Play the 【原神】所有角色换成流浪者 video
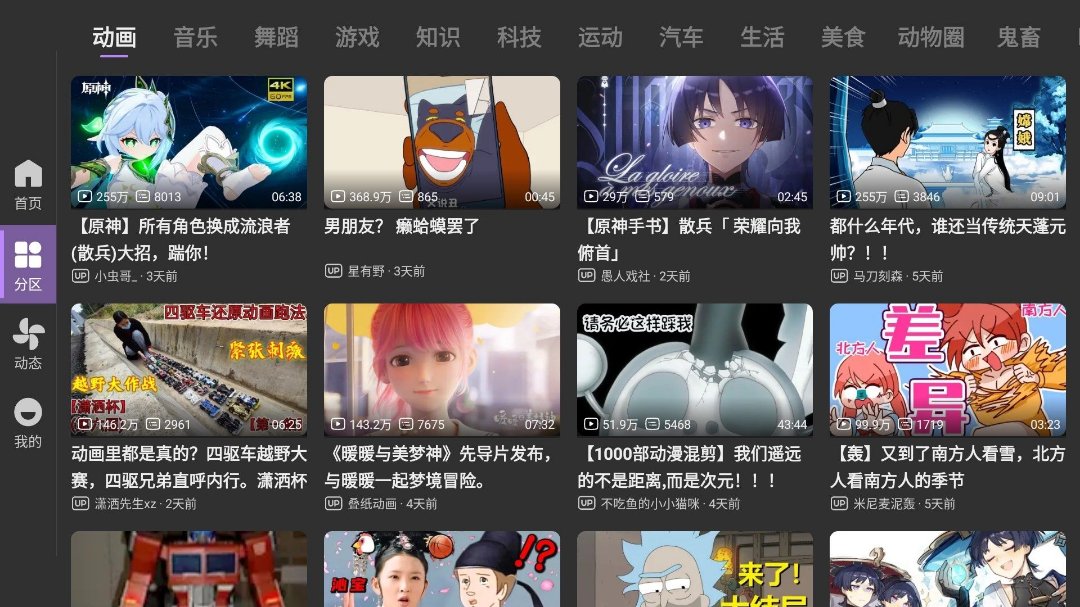 point(189,143)
